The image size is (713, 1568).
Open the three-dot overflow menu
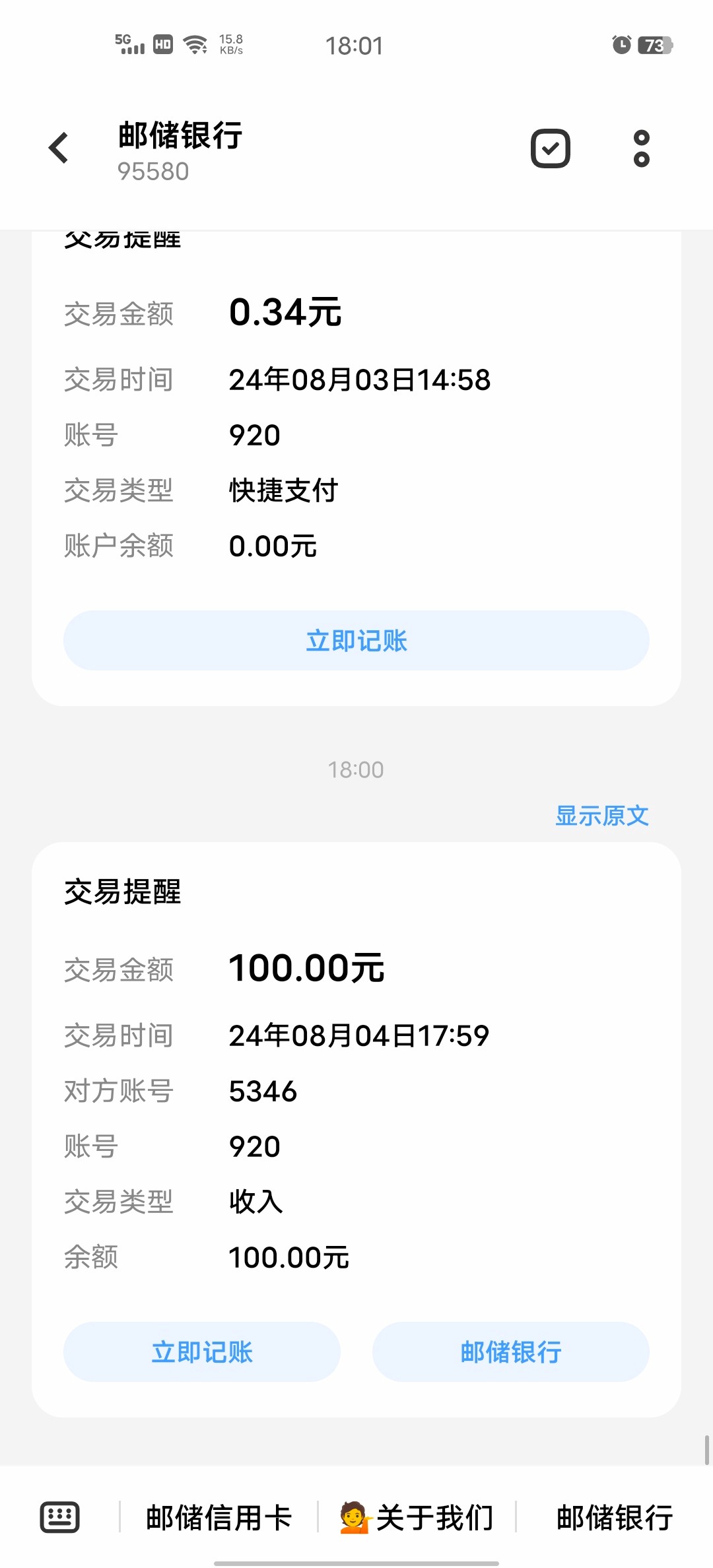(641, 148)
